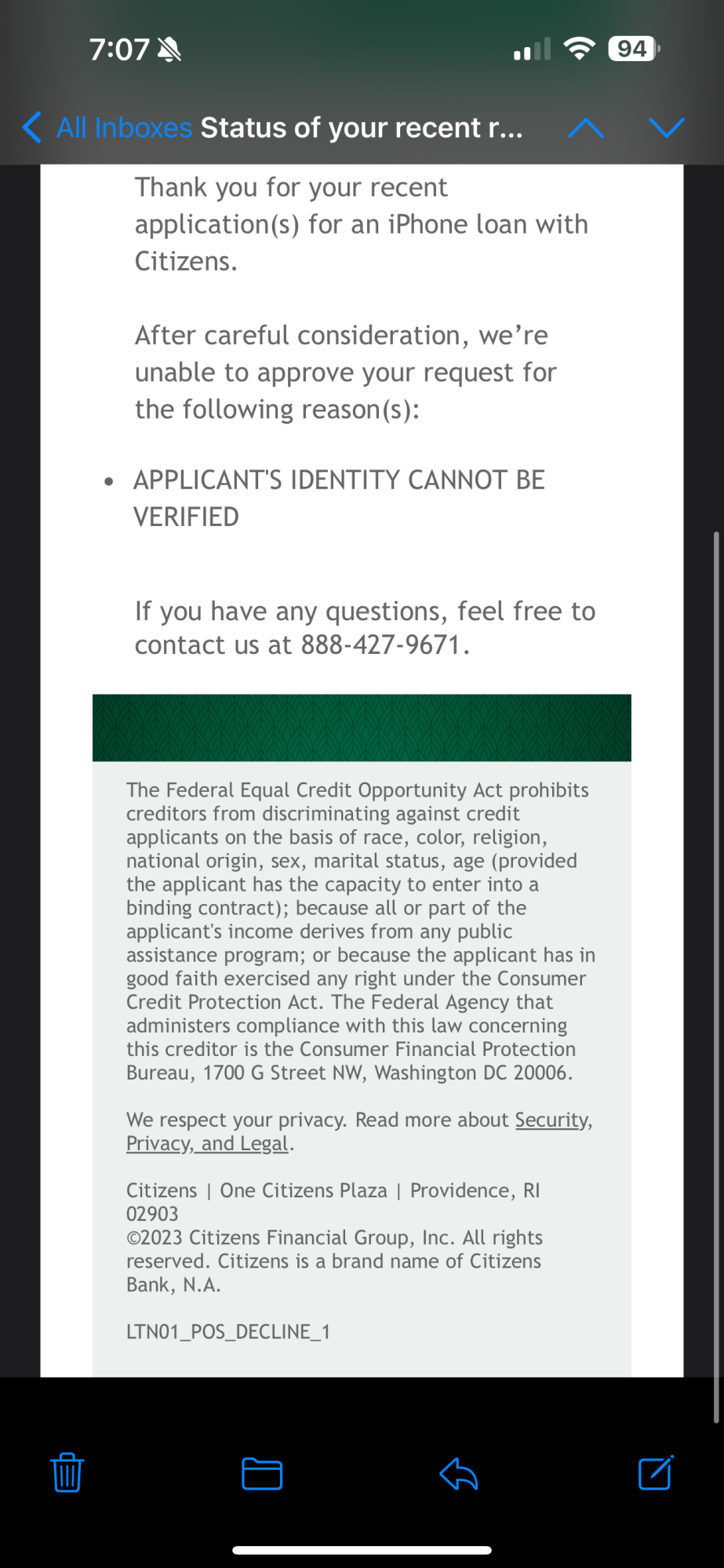Image resolution: width=724 pixels, height=1568 pixels.
Task: Go to the next message with down arrow
Action: click(667, 127)
